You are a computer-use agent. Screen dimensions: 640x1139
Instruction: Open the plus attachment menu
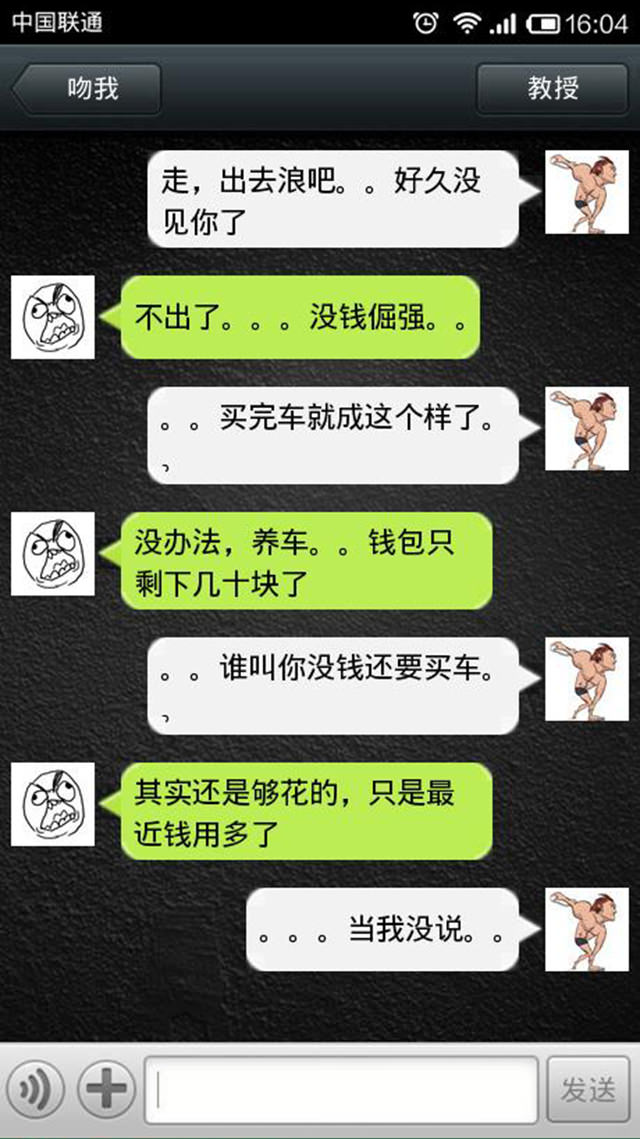107,1089
